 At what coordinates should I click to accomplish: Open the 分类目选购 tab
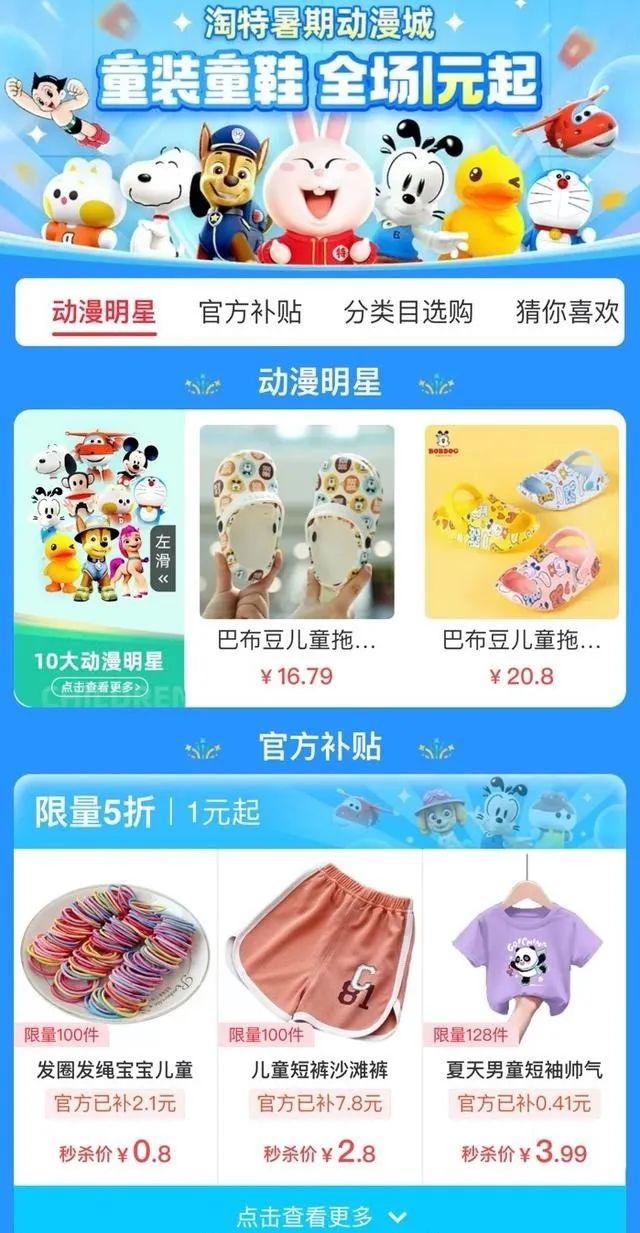click(x=408, y=312)
